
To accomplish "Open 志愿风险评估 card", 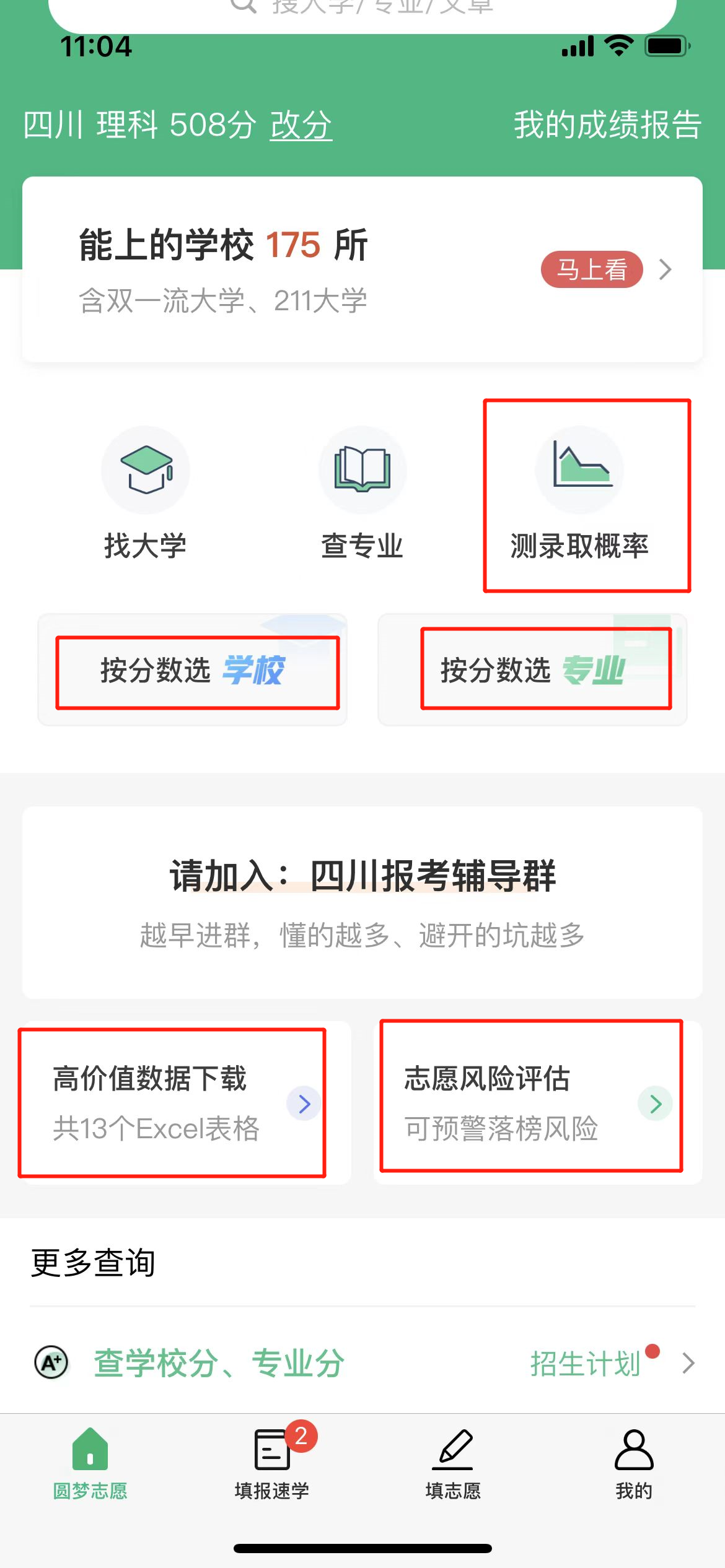I will (538, 1103).
